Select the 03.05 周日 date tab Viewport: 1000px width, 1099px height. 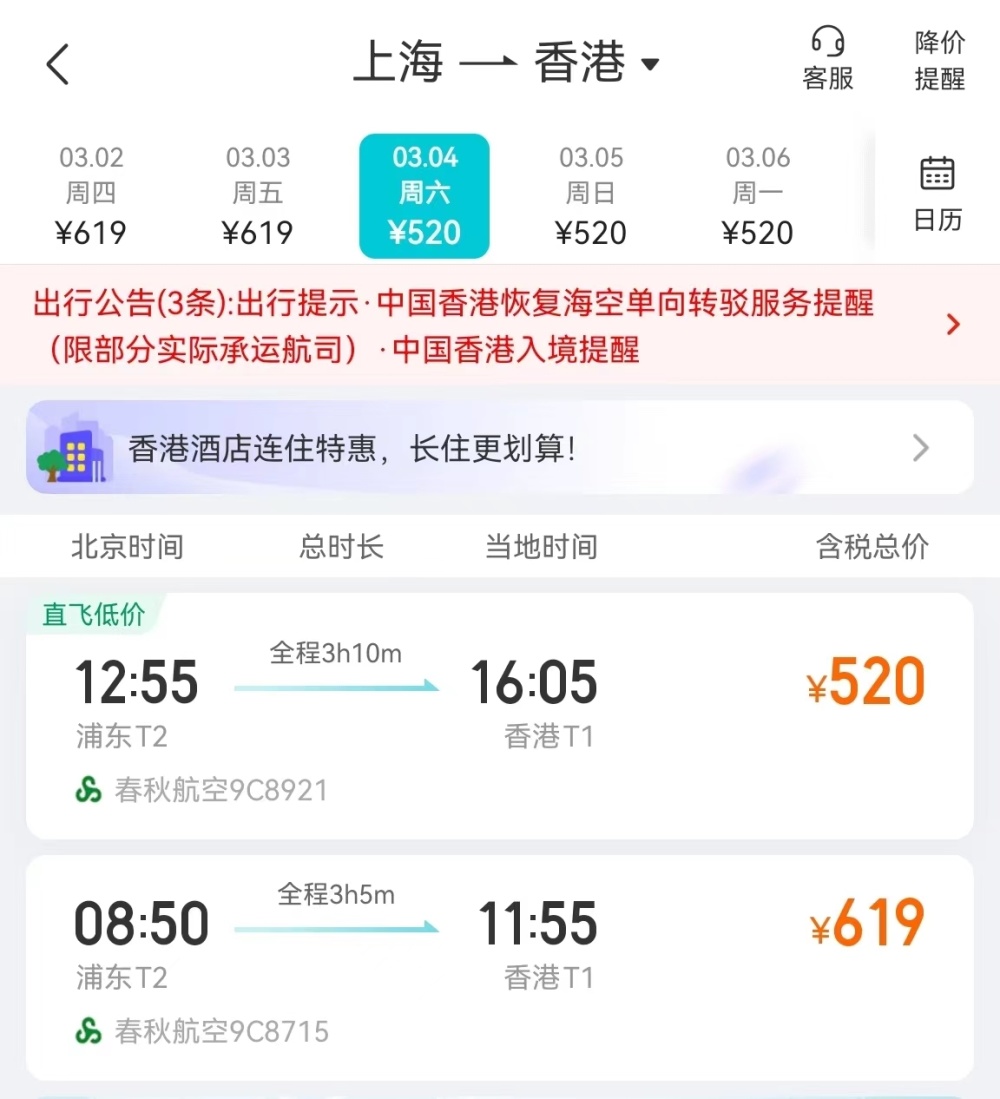click(x=590, y=192)
